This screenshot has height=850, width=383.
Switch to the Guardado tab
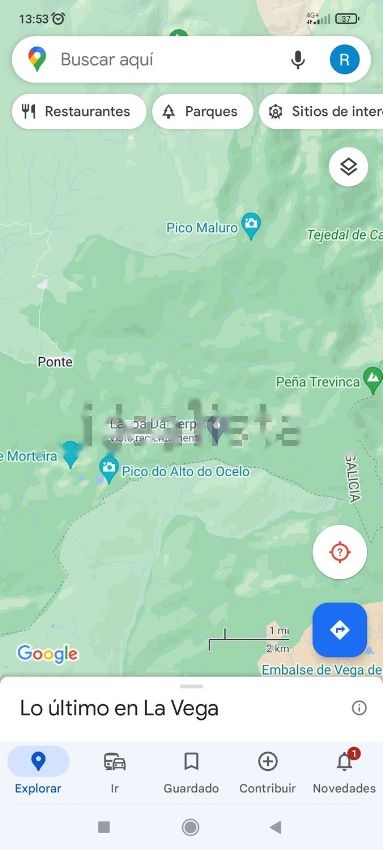pos(191,771)
